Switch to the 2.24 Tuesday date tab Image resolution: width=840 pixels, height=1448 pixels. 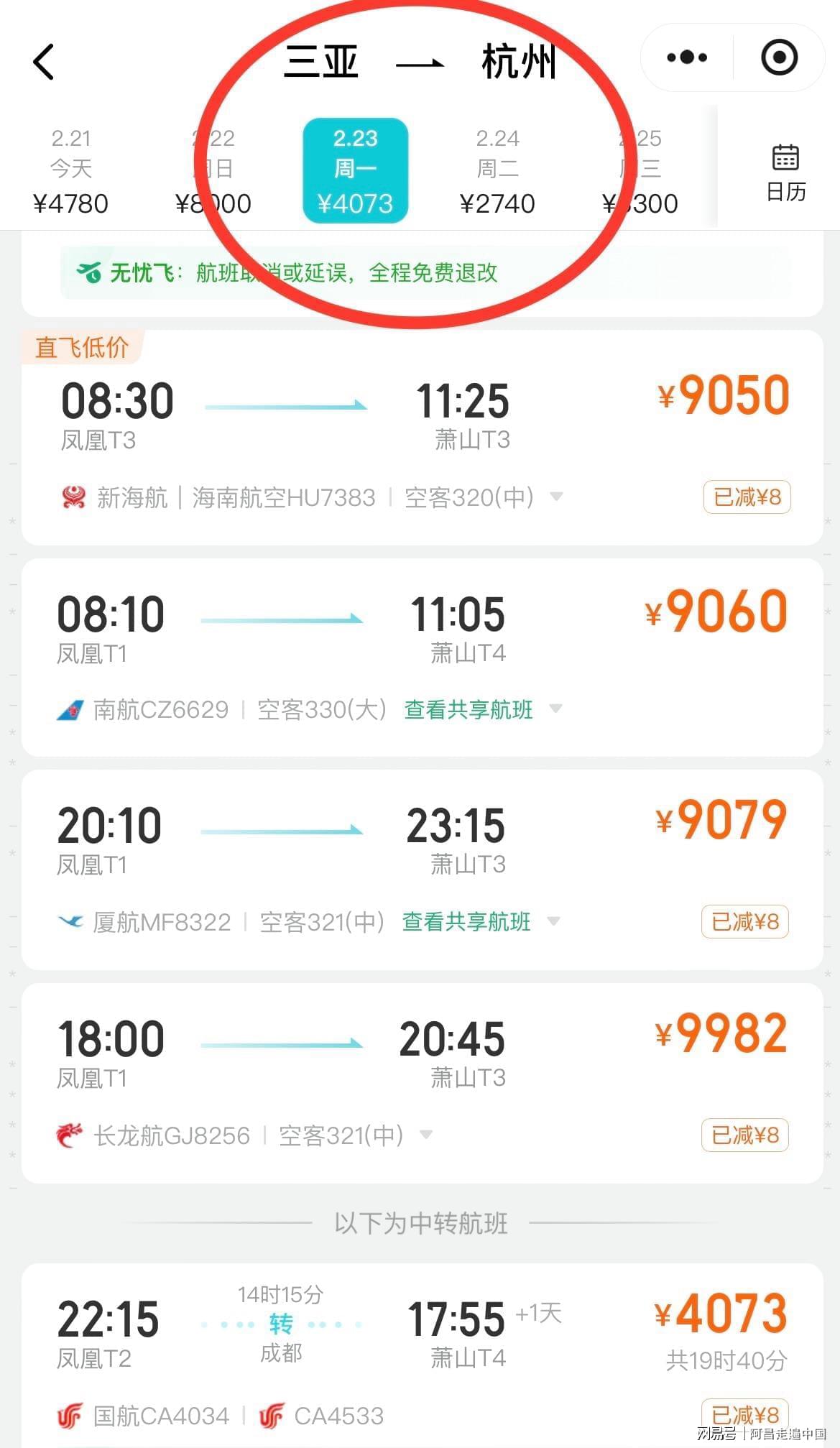coord(497,171)
